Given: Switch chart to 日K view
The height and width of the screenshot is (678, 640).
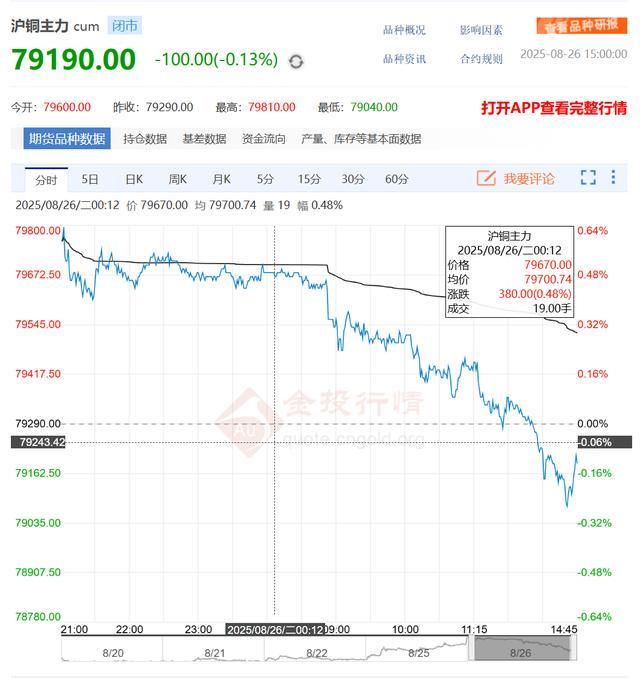Looking at the screenshot, I should tap(134, 179).
